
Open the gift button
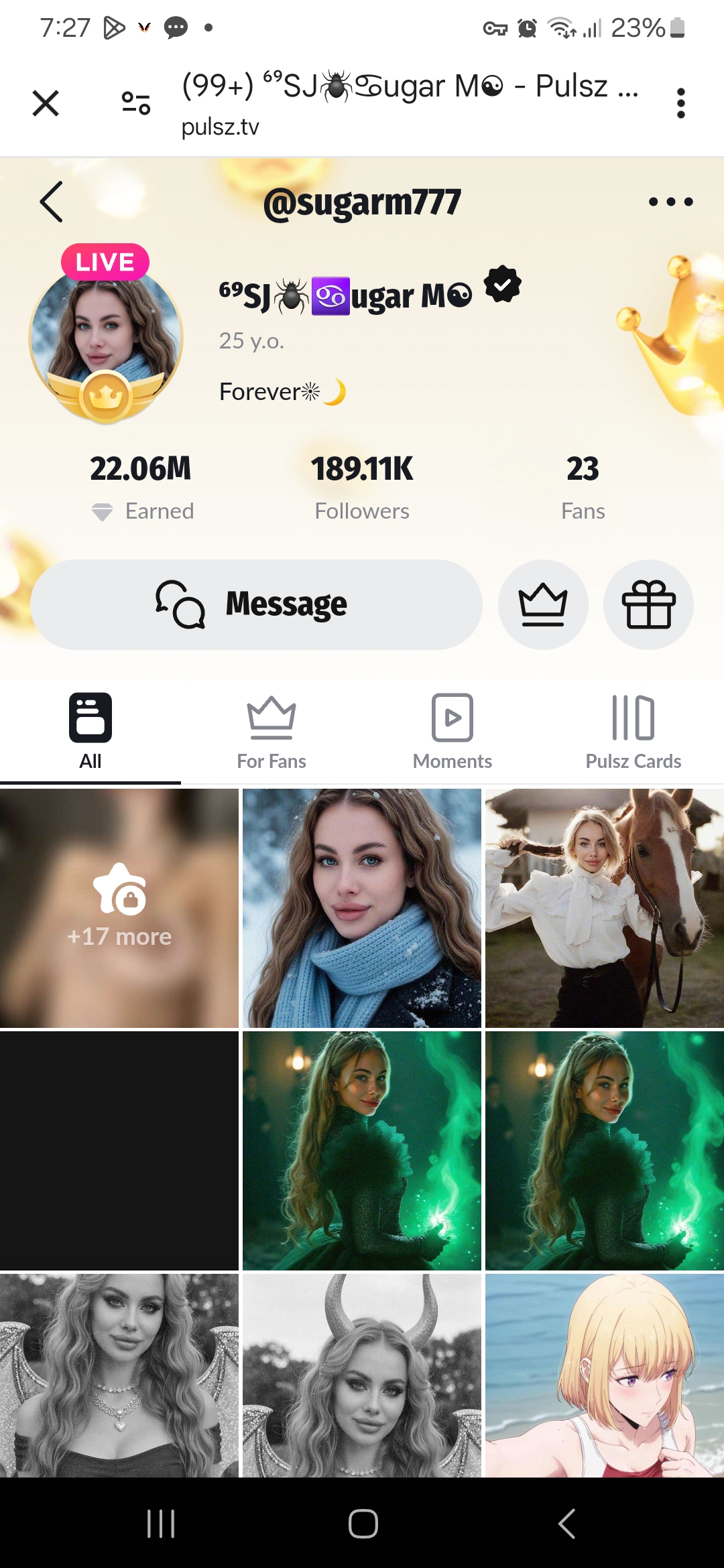pyautogui.click(x=648, y=604)
